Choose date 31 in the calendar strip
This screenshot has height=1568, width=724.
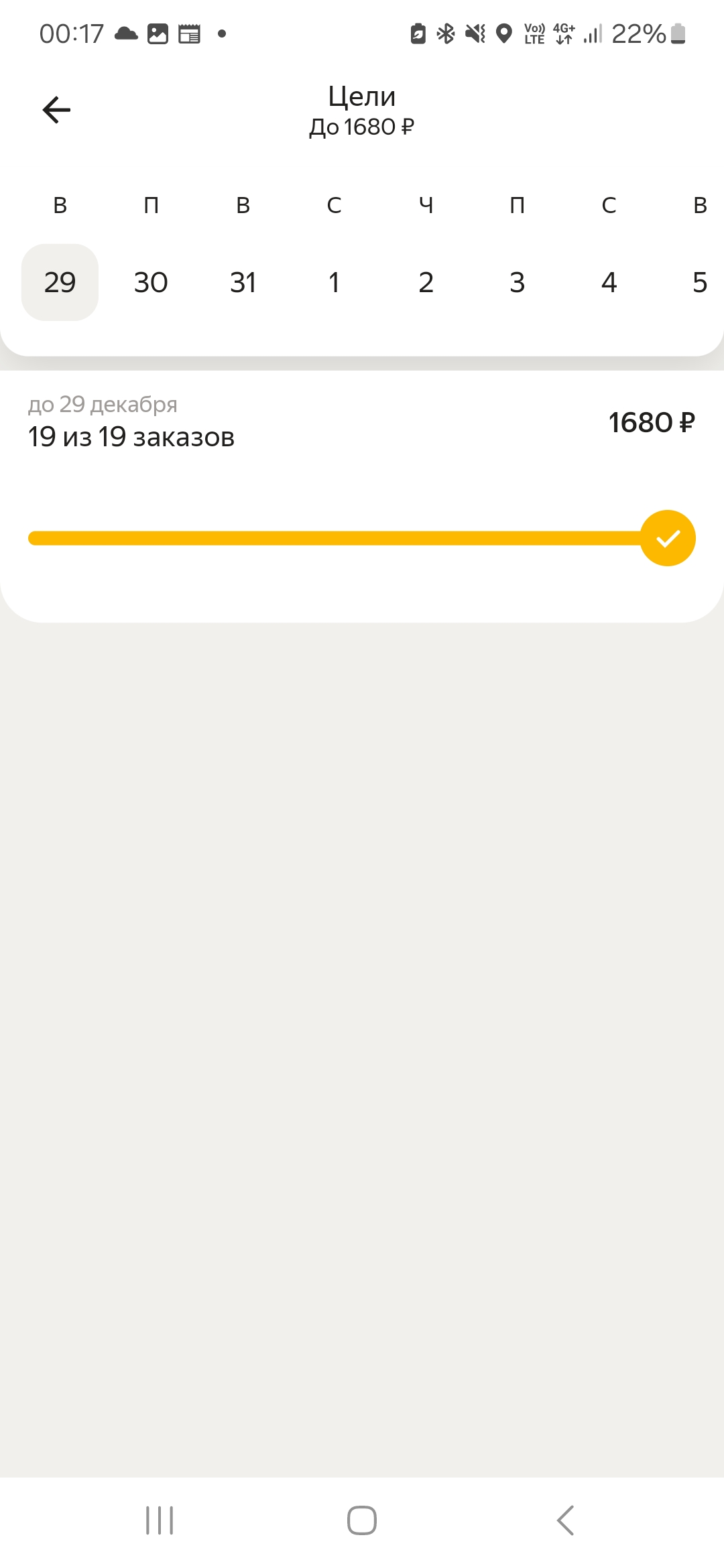pos(243,282)
